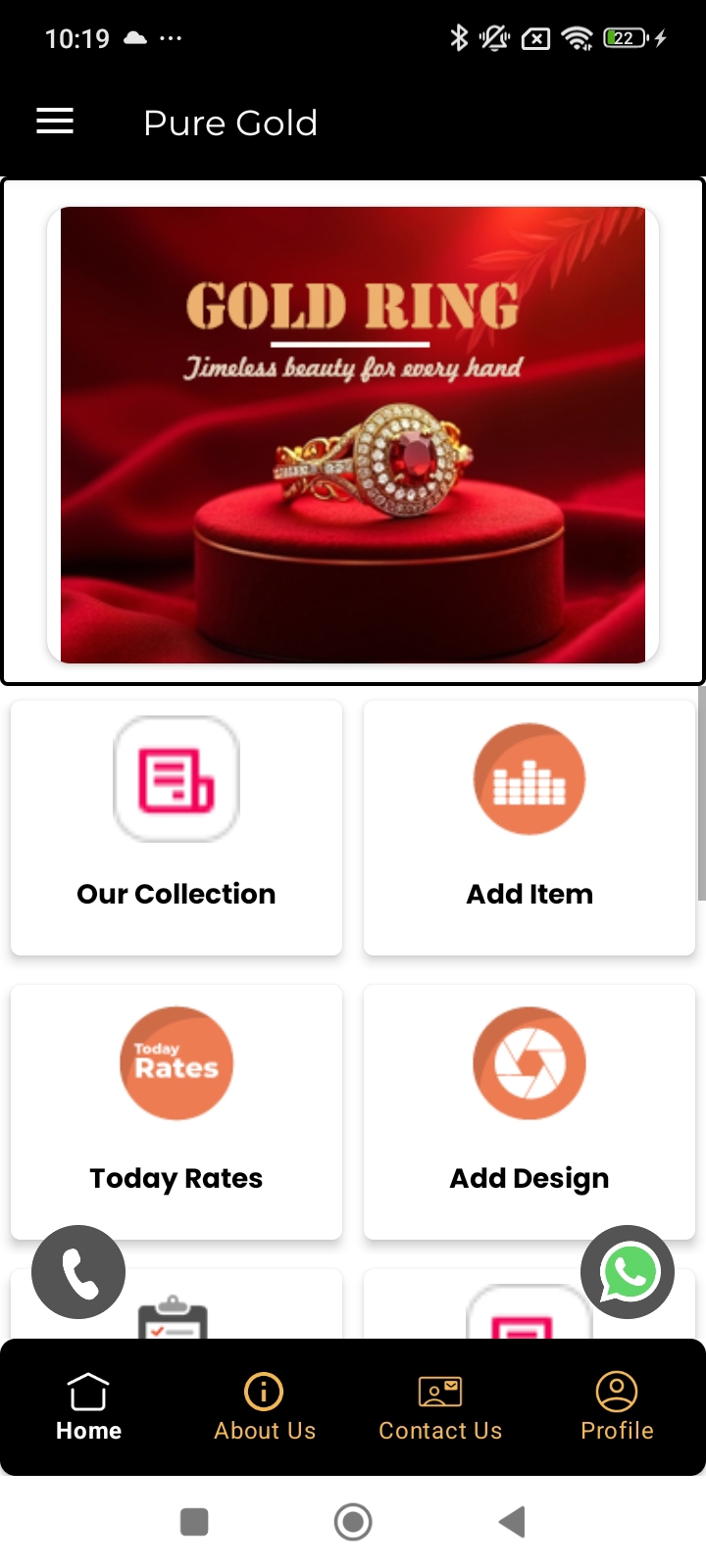The image size is (706, 1568).
Task: Tap the floating phone call button
Action: coord(78,1271)
